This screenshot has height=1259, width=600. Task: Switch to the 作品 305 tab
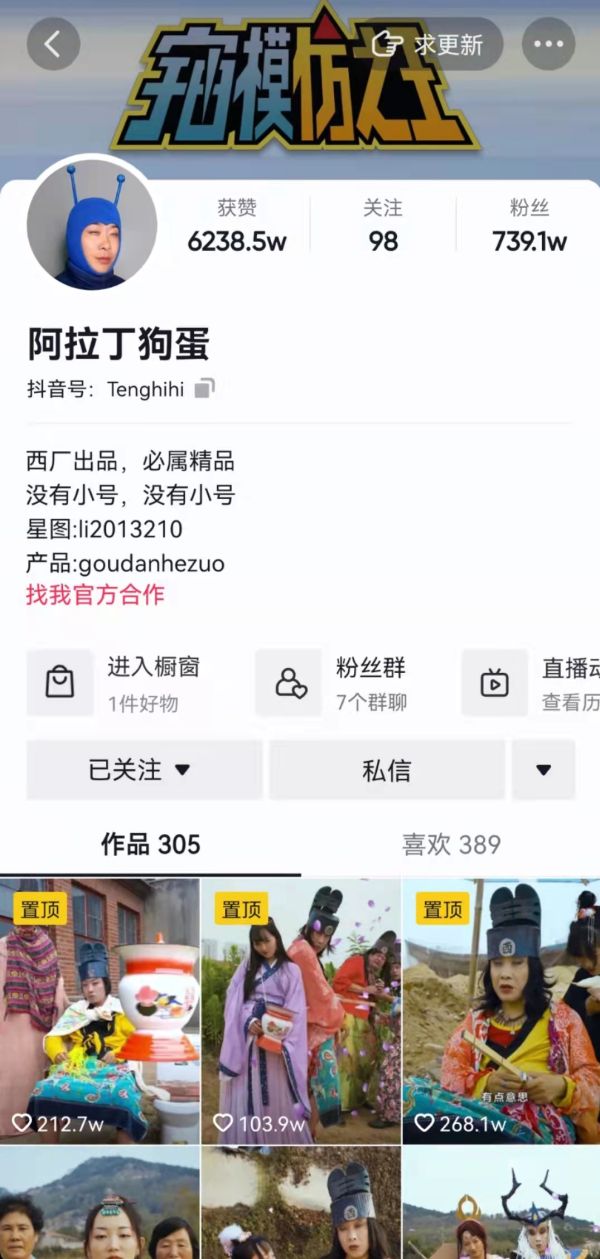[x=150, y=845]
